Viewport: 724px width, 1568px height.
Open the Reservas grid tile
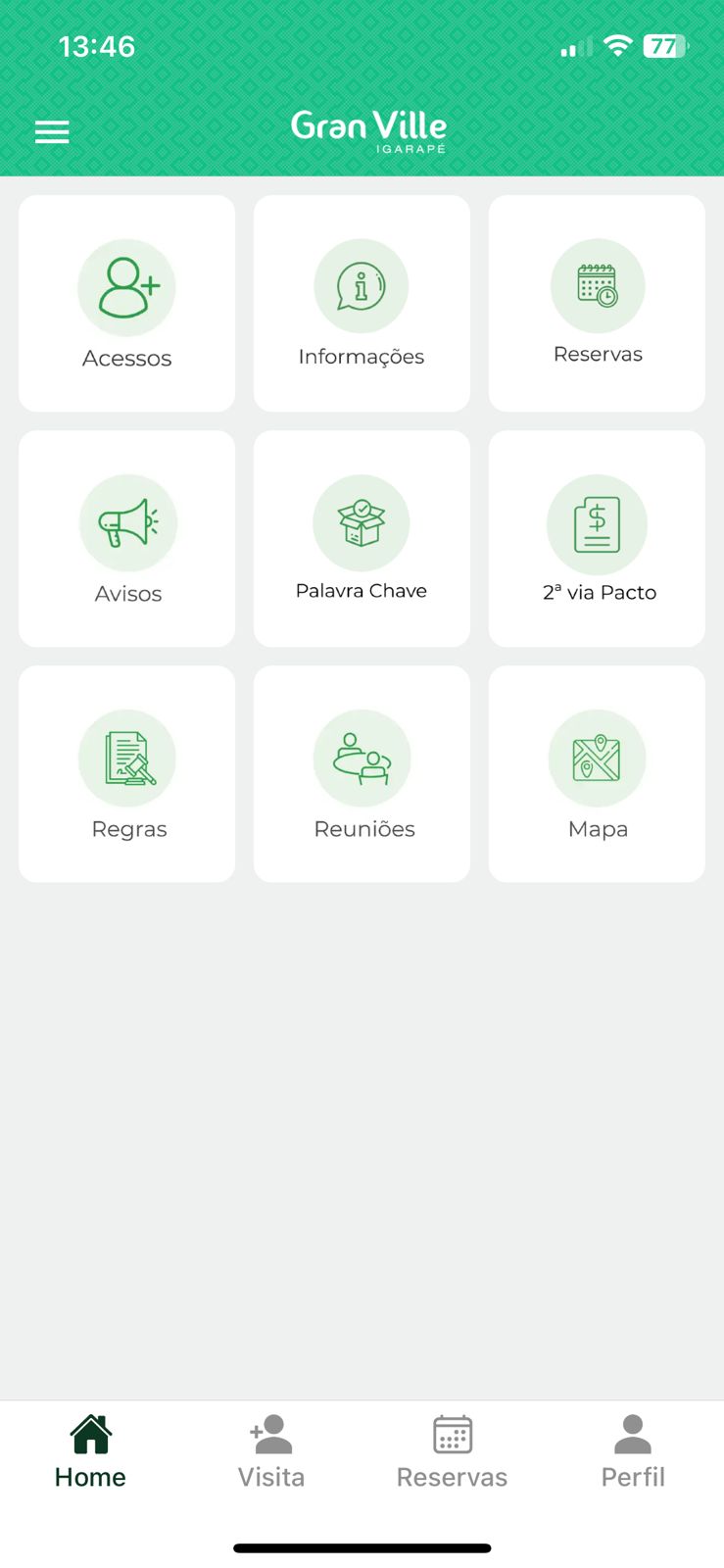pyautogui.click(x=597, y=304)
